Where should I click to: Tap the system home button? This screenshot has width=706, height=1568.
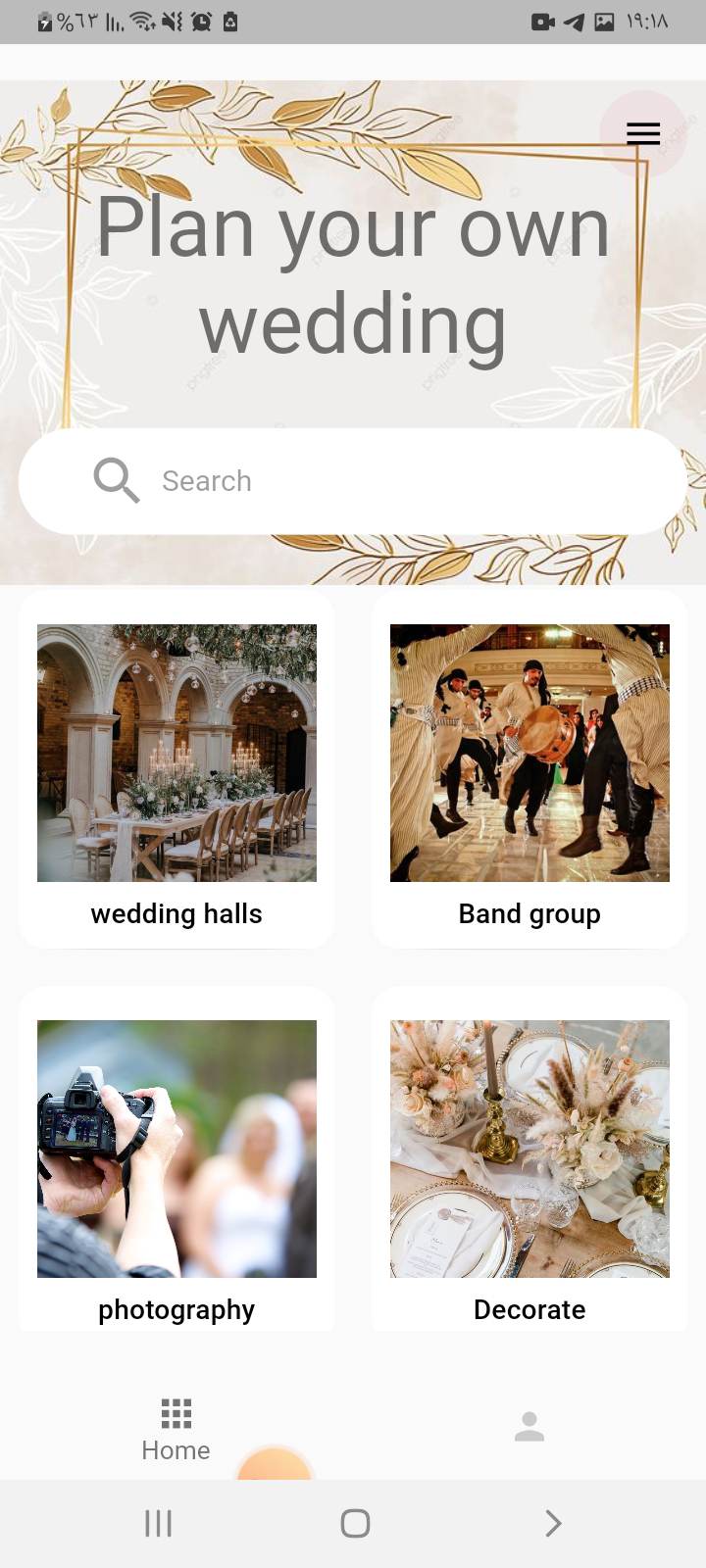coord(355,1523)
